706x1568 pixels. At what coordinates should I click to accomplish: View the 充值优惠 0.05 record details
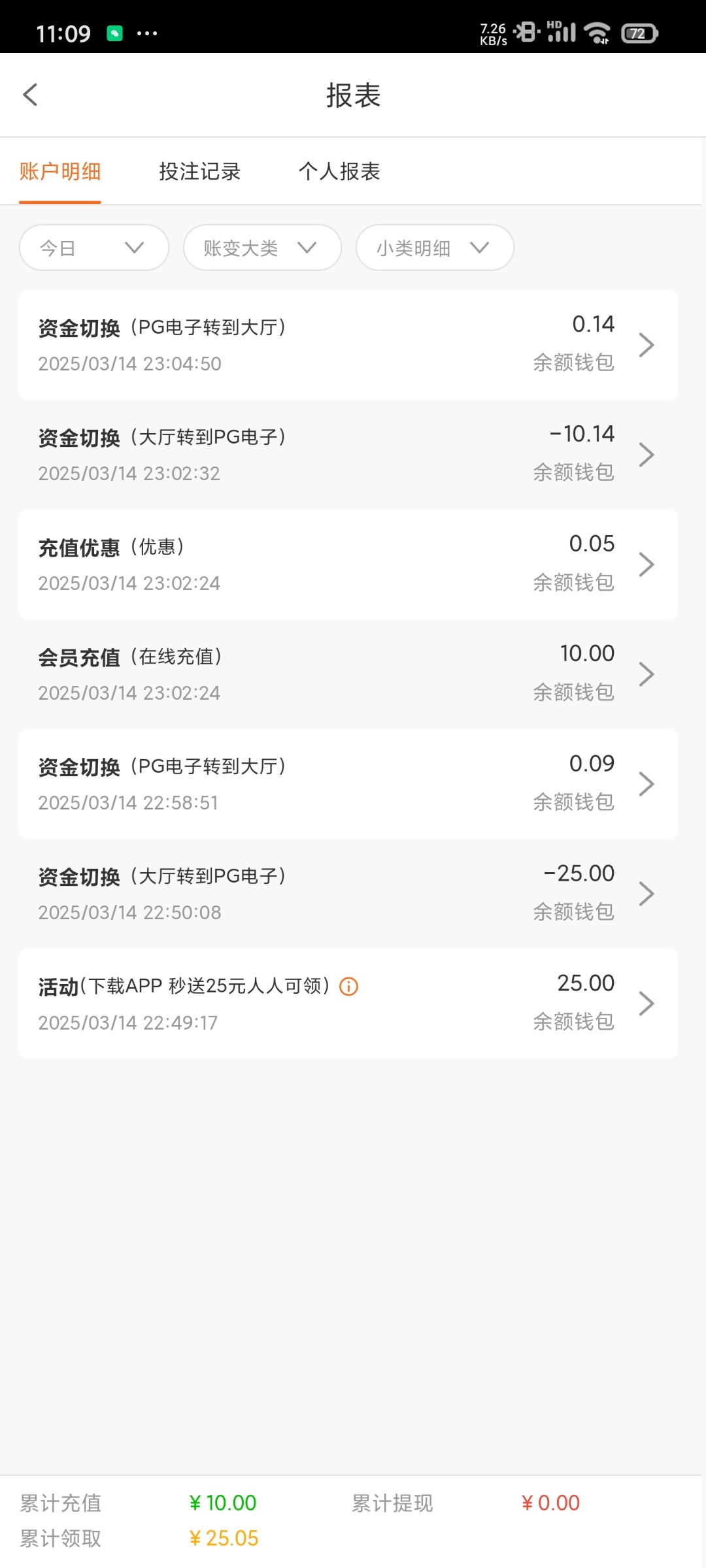tap(348, 564)
